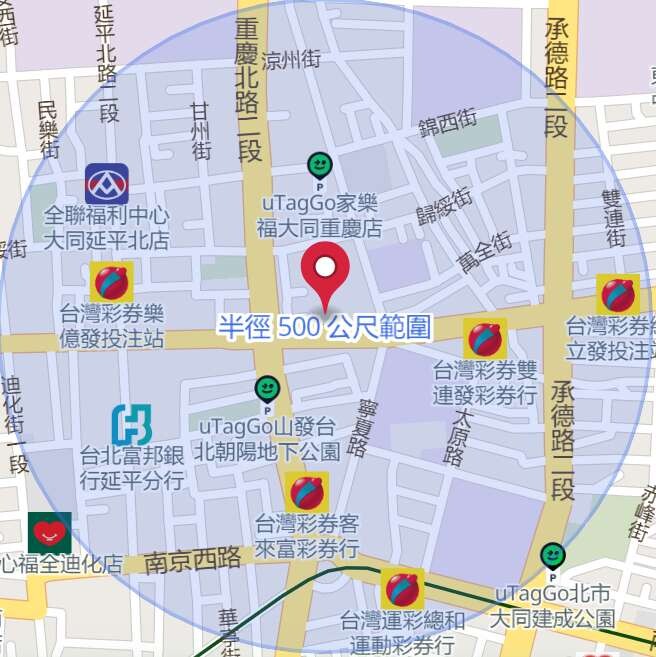Tap the red location pin at center
This screenshot has width=656, height=657.
click(x=325, y=272)
